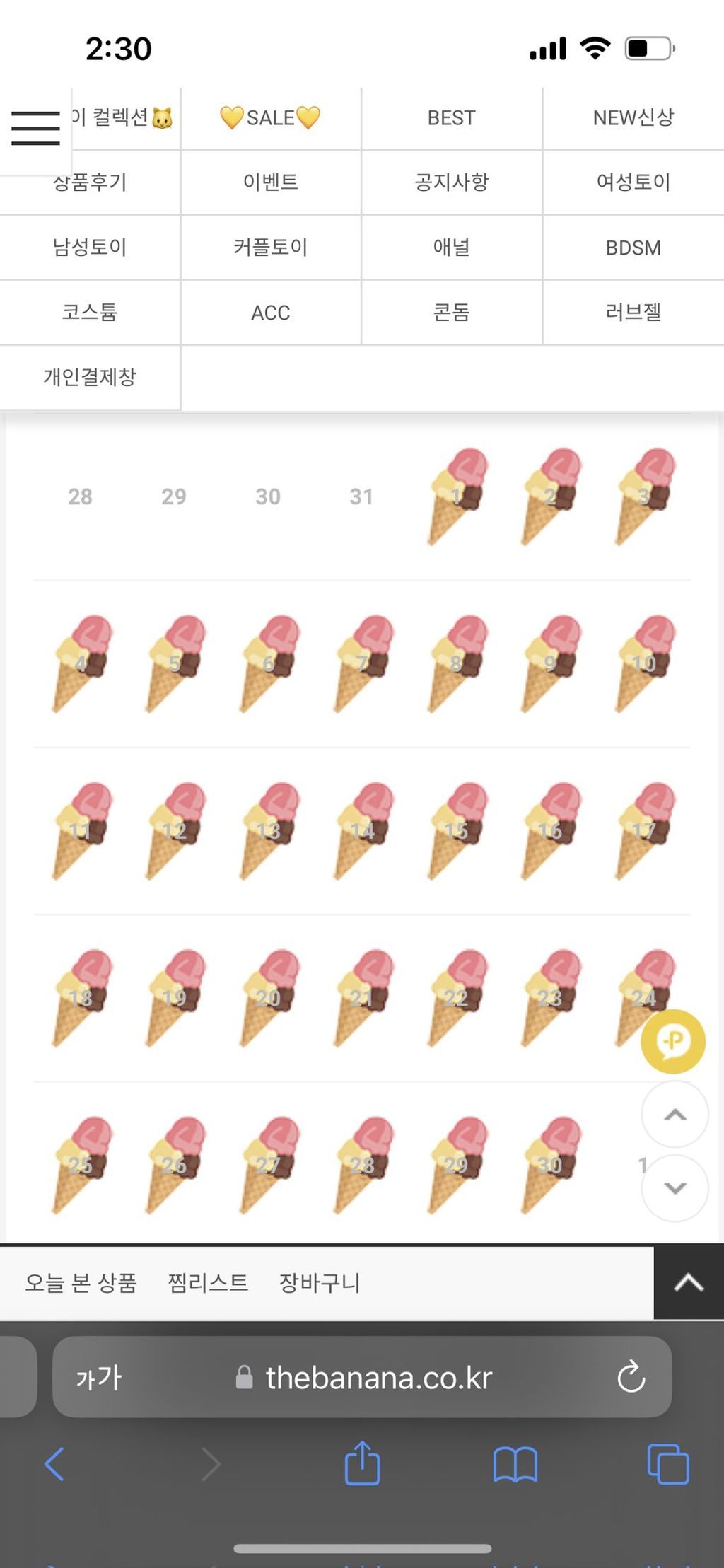Open the SALE category
The height and width of the screenshot is (1568, 724).
[270, 117]
